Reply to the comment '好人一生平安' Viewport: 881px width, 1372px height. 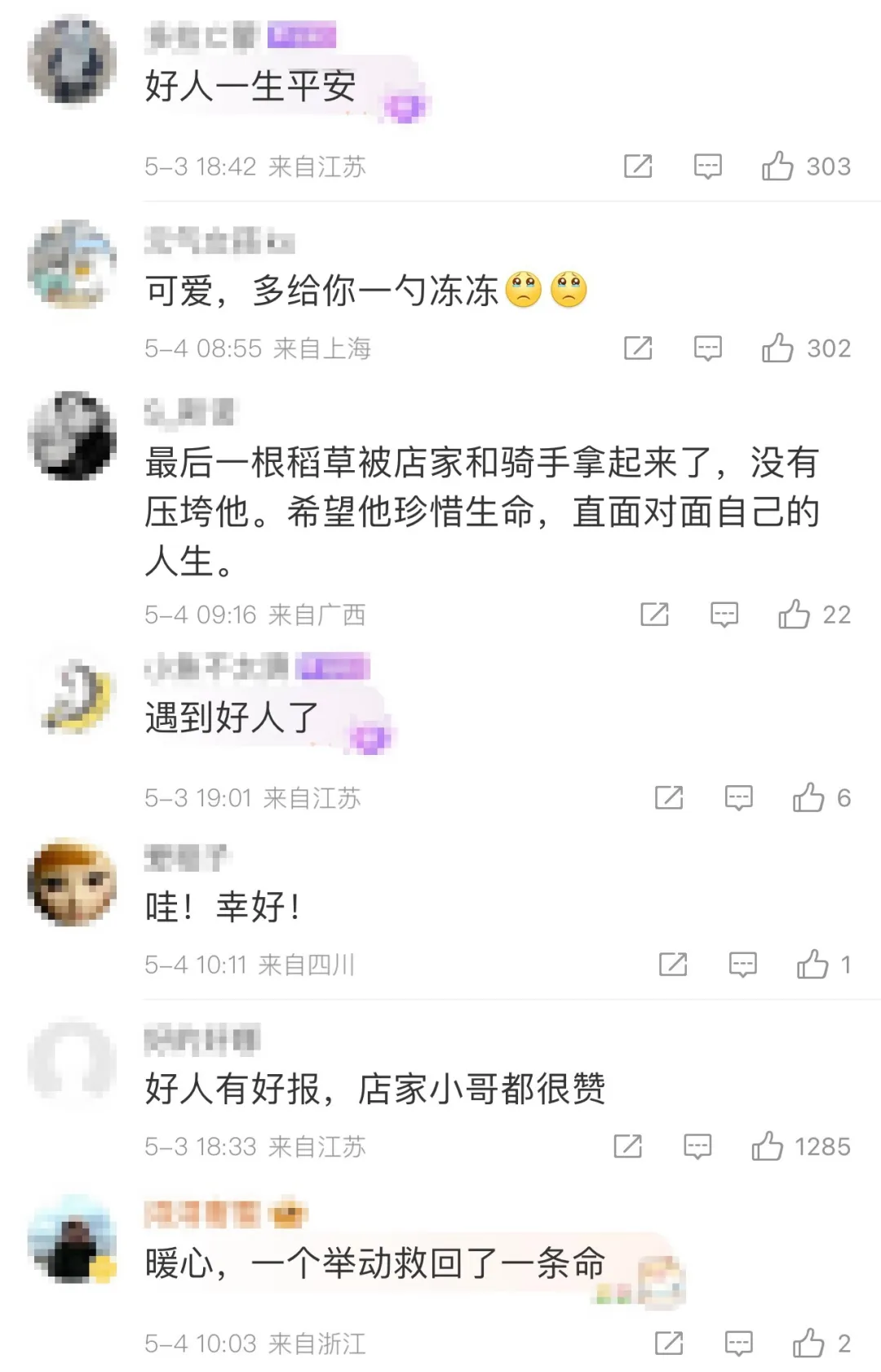[707, 167]
